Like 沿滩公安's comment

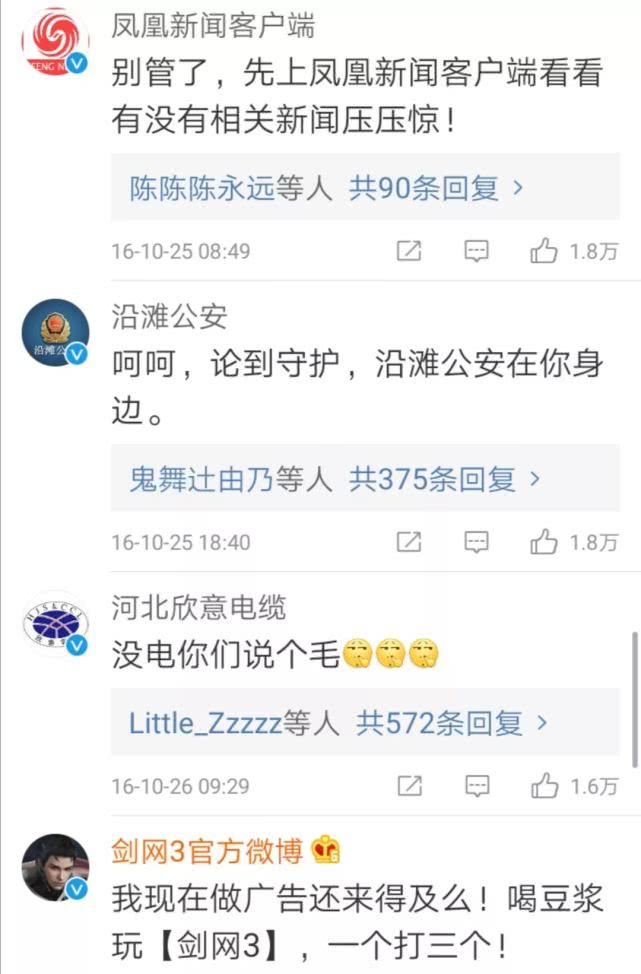[x=574, y=542]
